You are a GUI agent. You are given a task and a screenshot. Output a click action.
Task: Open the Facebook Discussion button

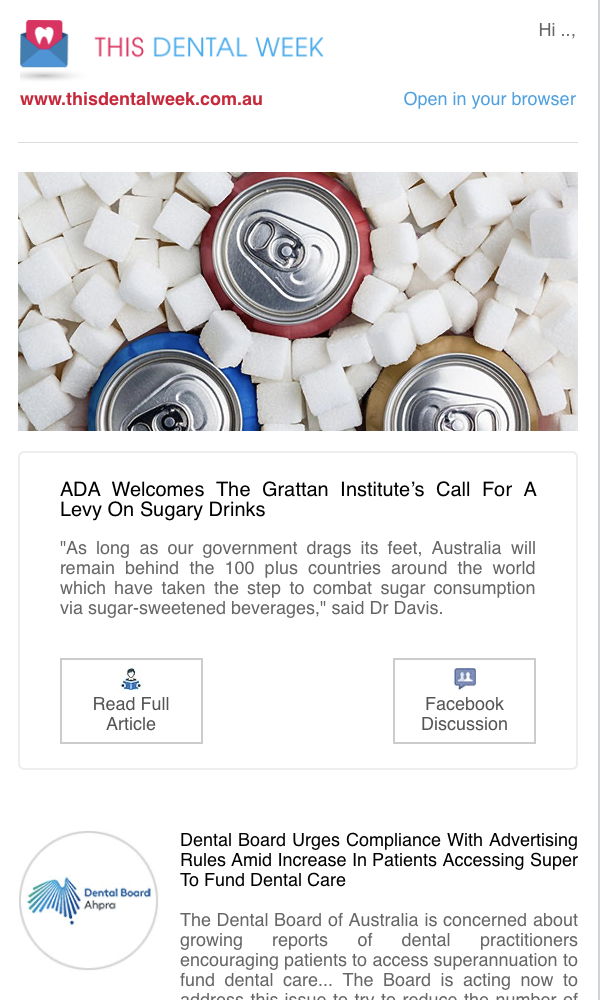[x=464, y=701]
